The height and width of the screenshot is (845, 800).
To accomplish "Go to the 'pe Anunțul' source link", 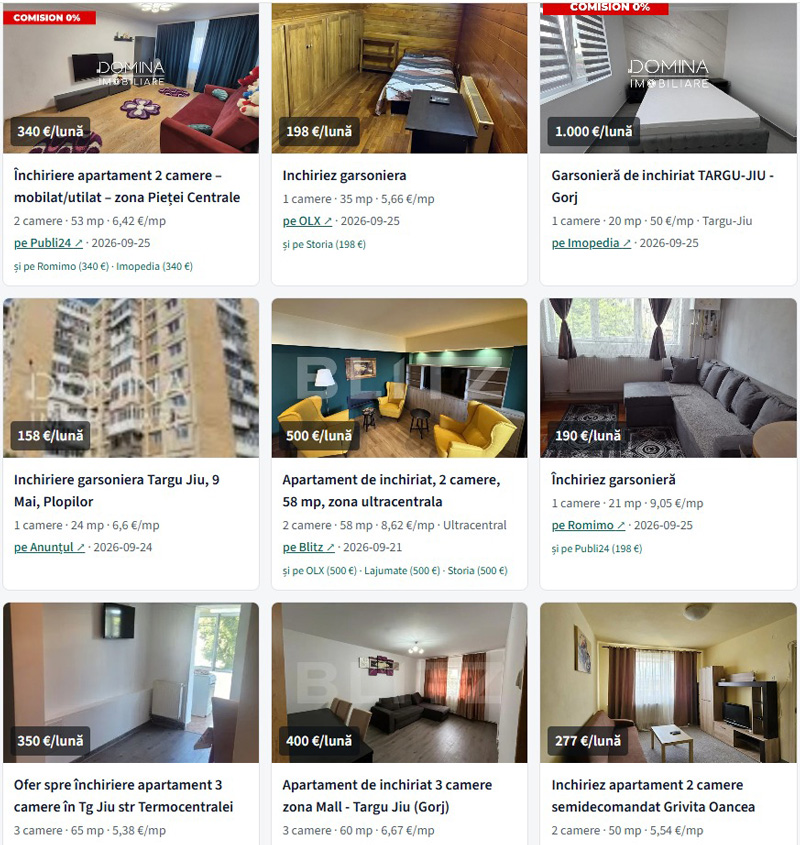I will (49, 547).
